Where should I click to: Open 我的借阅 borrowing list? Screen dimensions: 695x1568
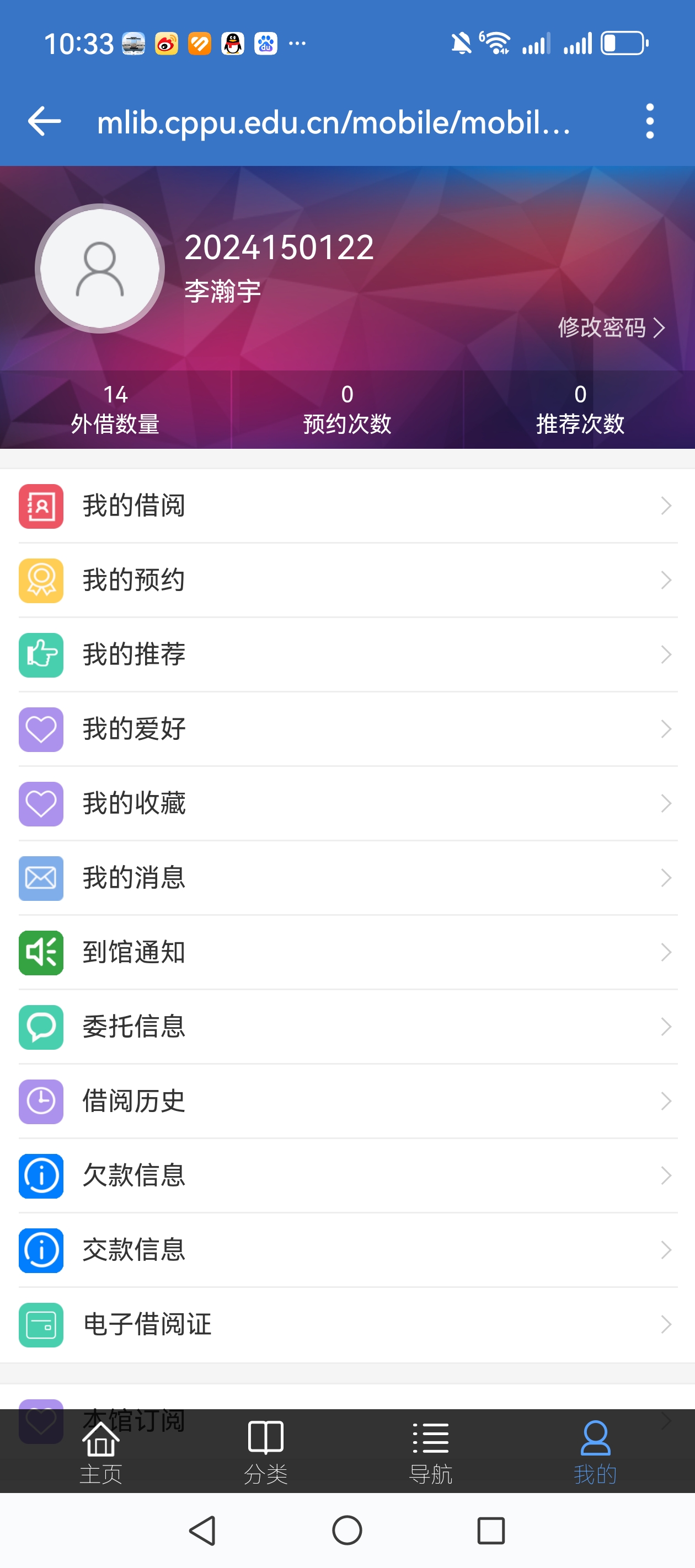coord(347,506)
